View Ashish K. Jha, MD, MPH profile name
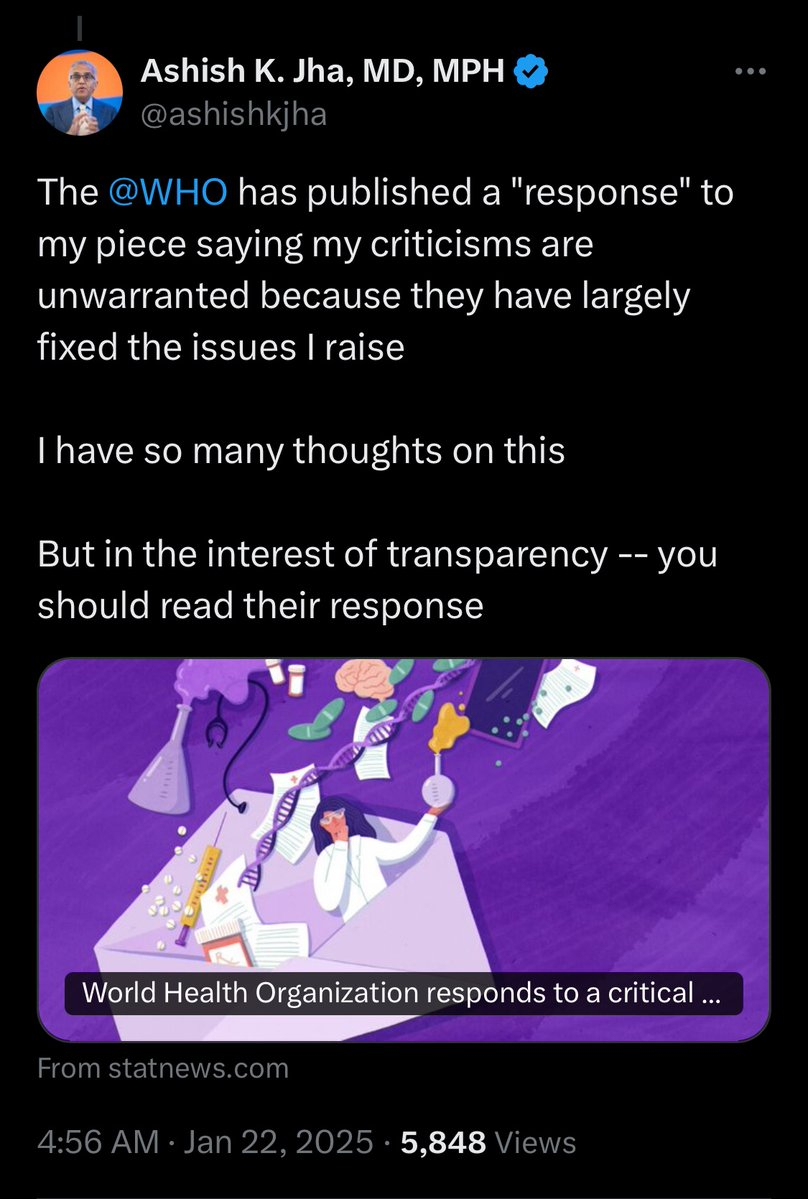 pyautogui.click(x=323, y=71)
